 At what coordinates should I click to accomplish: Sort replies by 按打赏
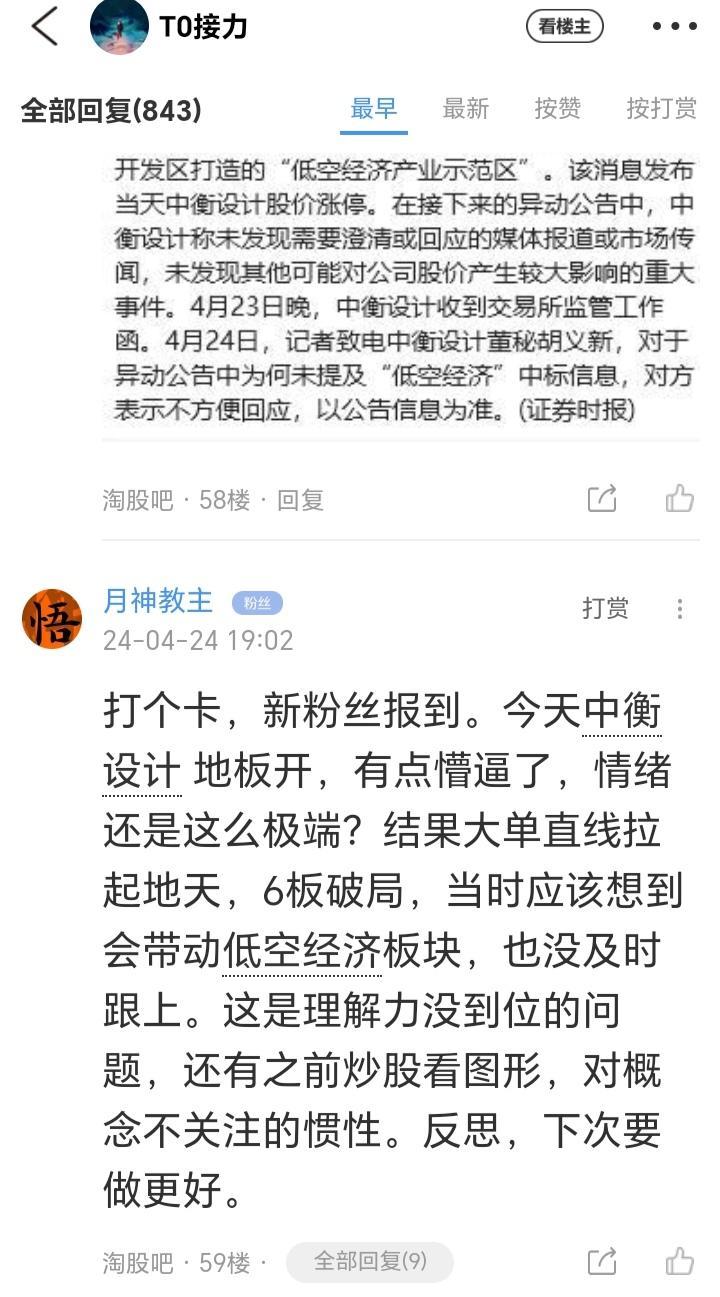point(661,109)
